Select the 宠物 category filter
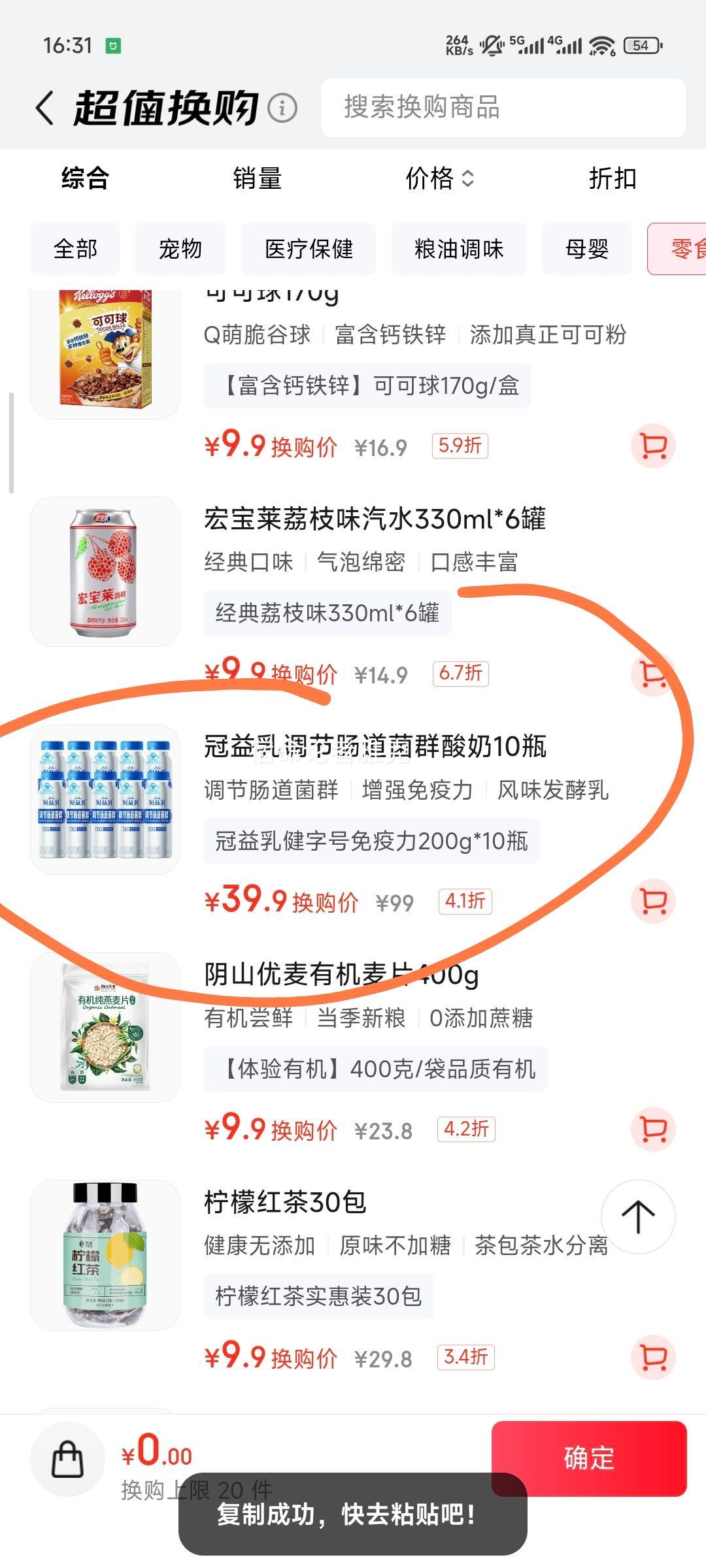The height and width of the screenshot is (1568, 706). point(179,249)
